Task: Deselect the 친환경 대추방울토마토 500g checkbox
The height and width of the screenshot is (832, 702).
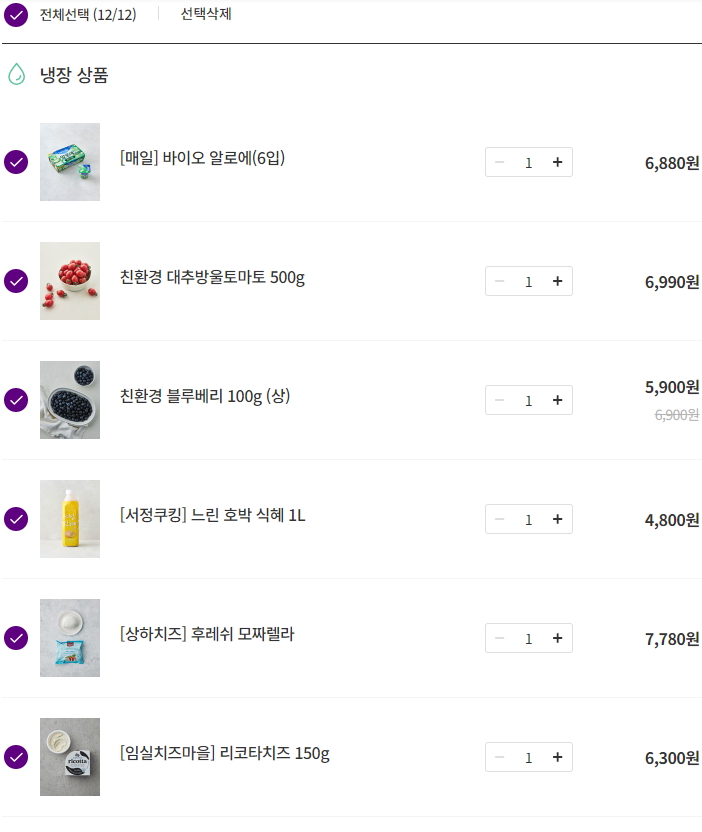Action: click(x=16, y=281)
